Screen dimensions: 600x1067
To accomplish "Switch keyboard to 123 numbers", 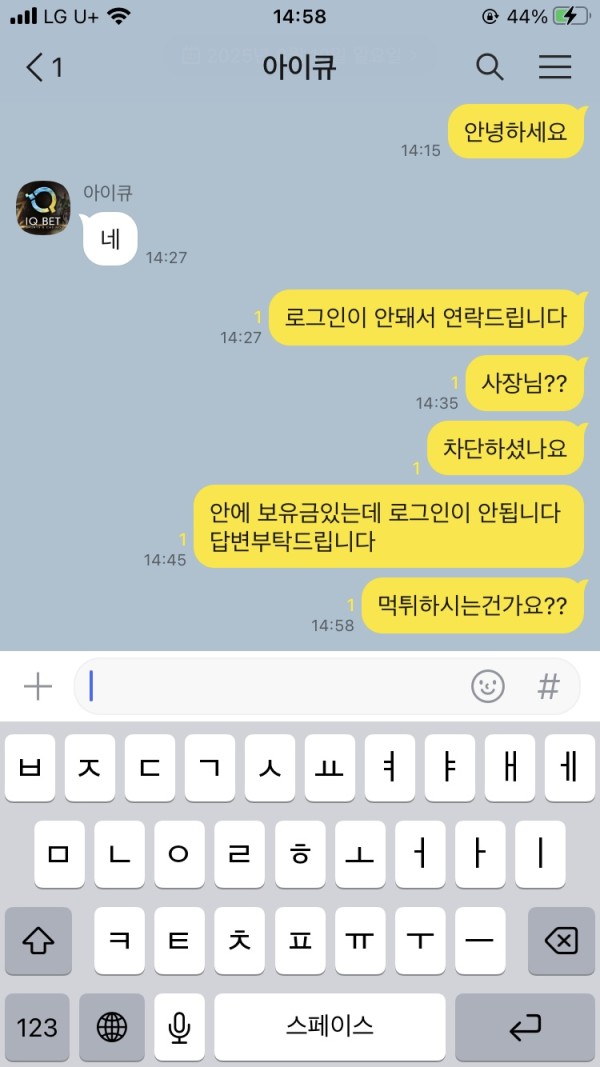I will [37, 1027].
